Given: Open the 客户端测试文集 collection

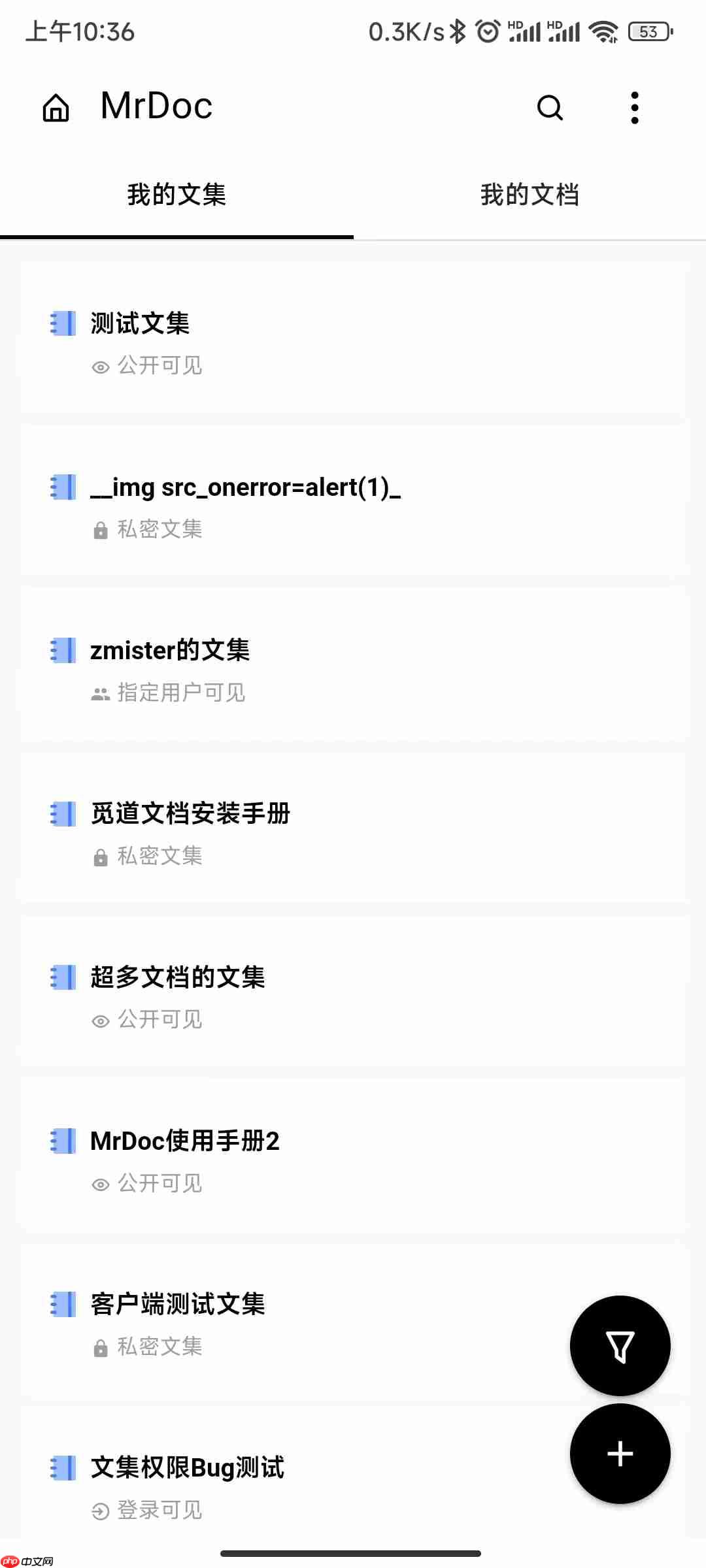Looking at the screenshot, I should [177, 1304].
